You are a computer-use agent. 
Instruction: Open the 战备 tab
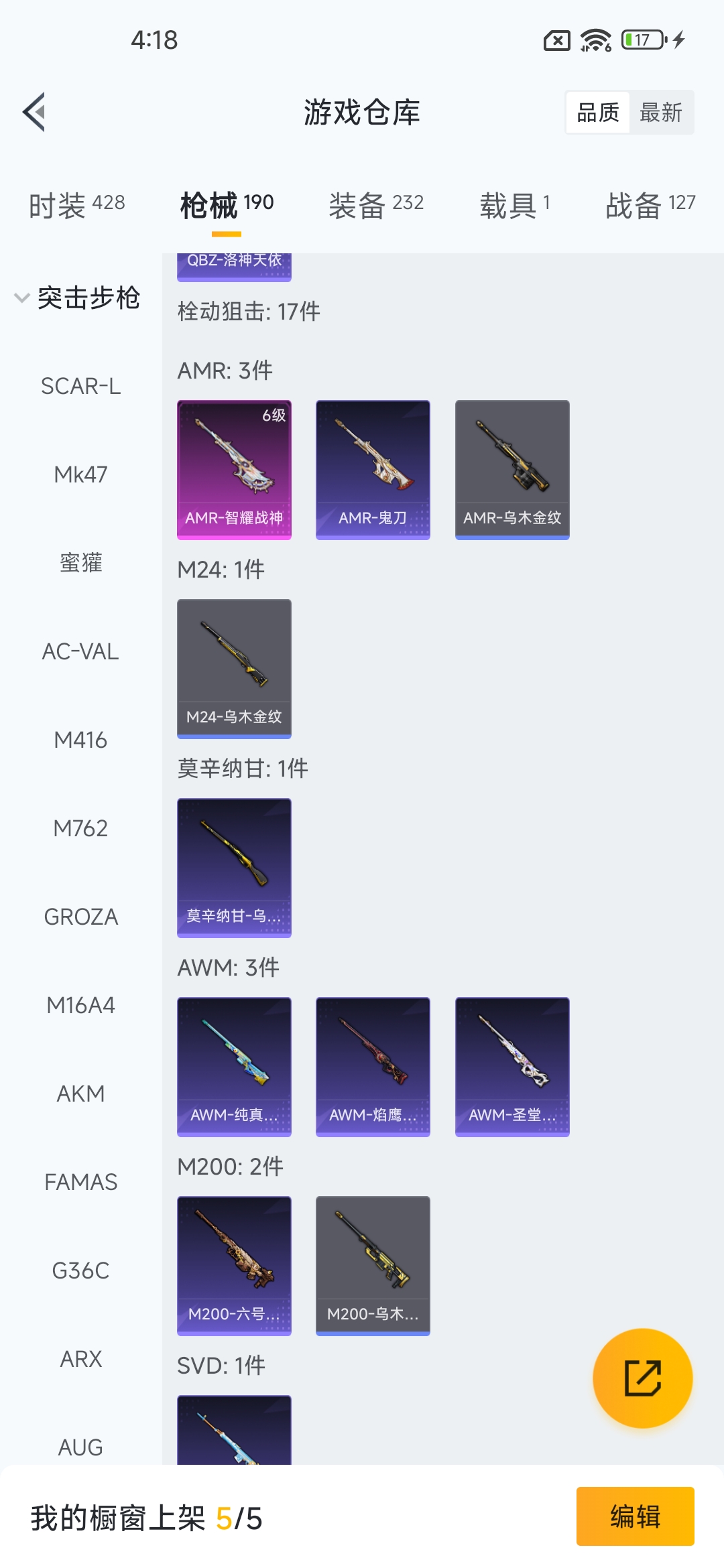pyautogui.click(x=650, y=204)
